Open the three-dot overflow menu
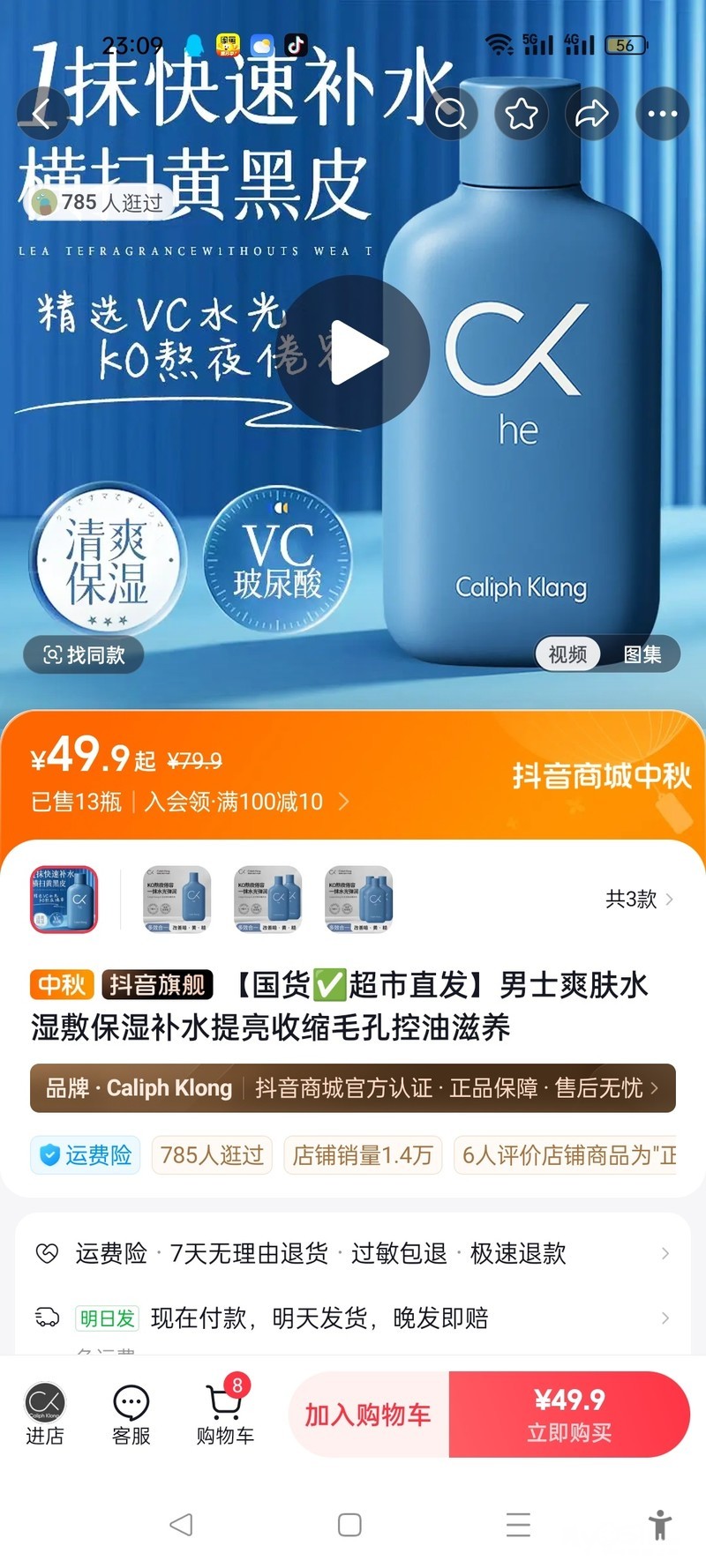 (x=663, y=113)
